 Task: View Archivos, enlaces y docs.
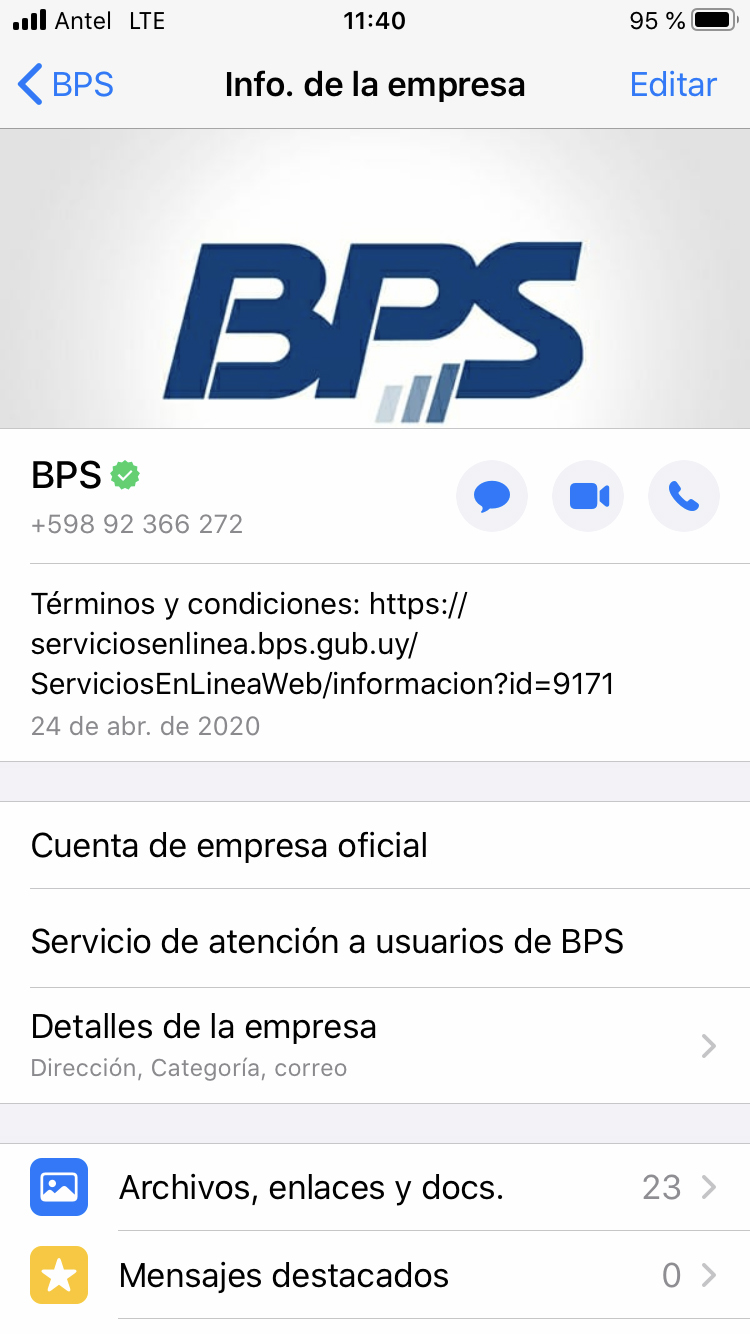pyautogui.click(x=375, y=1187)
